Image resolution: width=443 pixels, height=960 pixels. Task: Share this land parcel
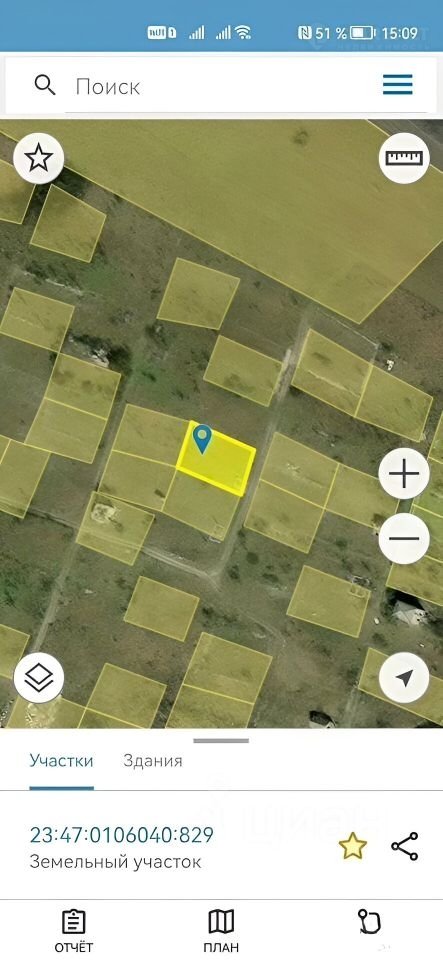point(404,847)
